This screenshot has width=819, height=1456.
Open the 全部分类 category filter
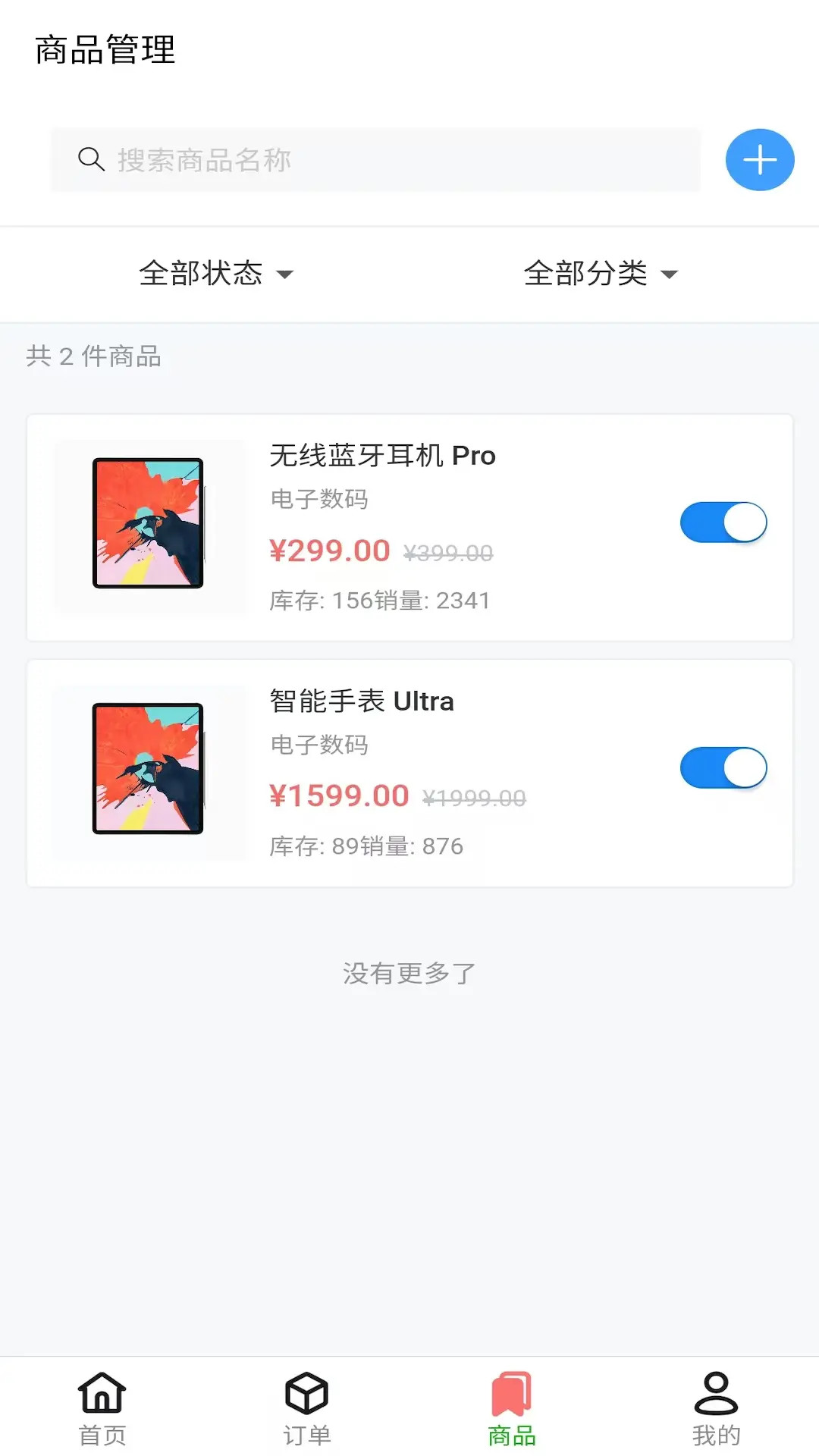tap(601, 273)
